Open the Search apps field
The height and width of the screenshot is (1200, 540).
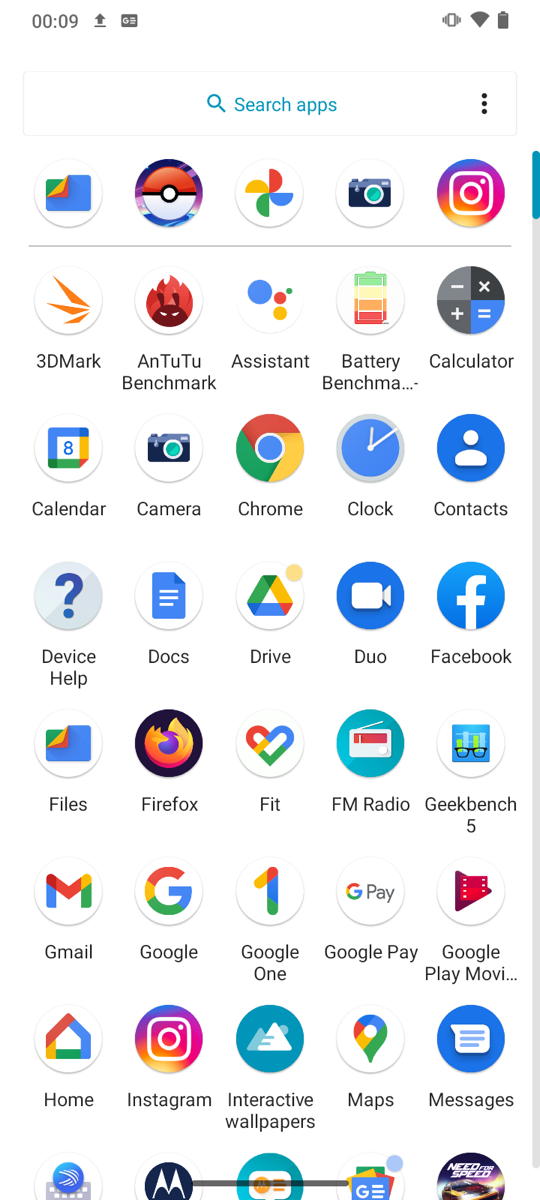click(x=270, y=104)
